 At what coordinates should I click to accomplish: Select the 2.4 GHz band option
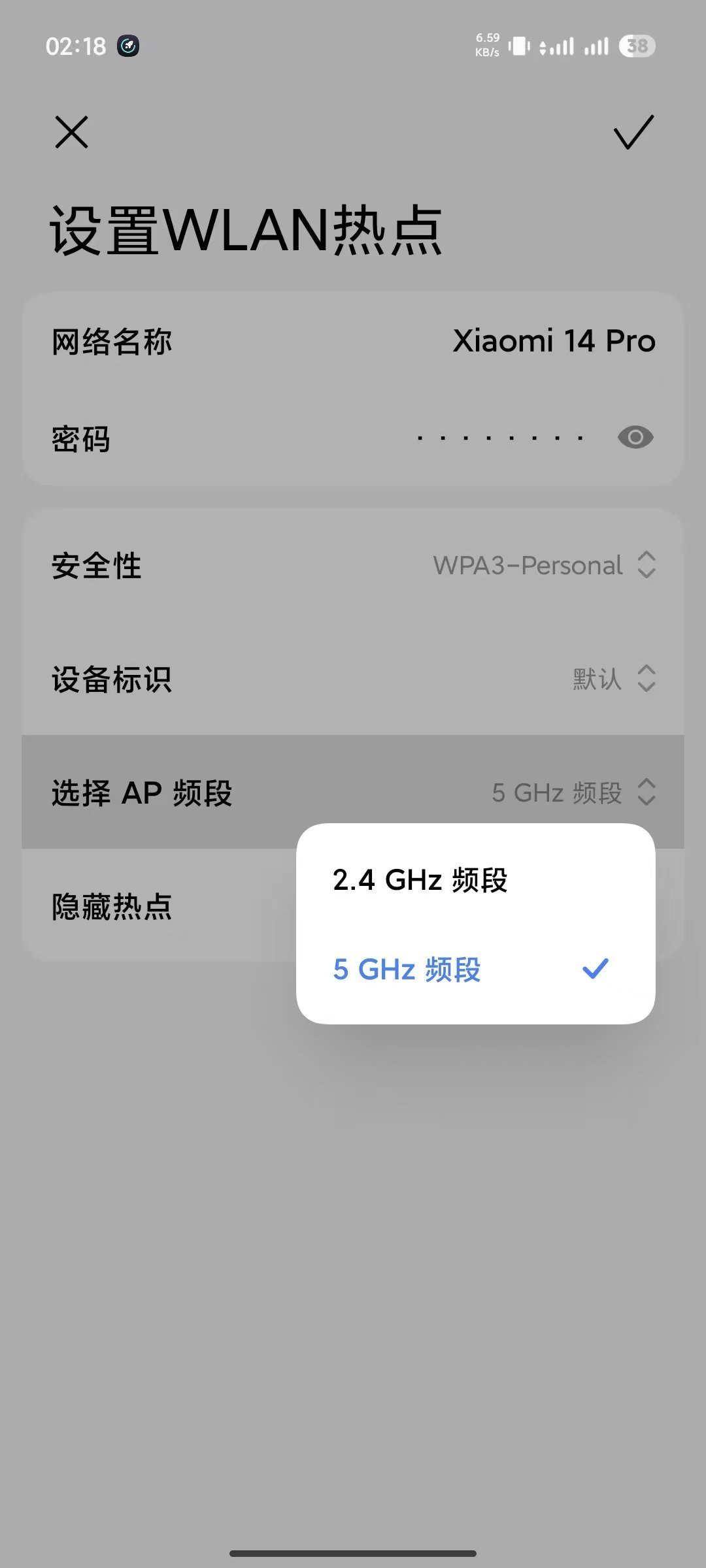420,880
